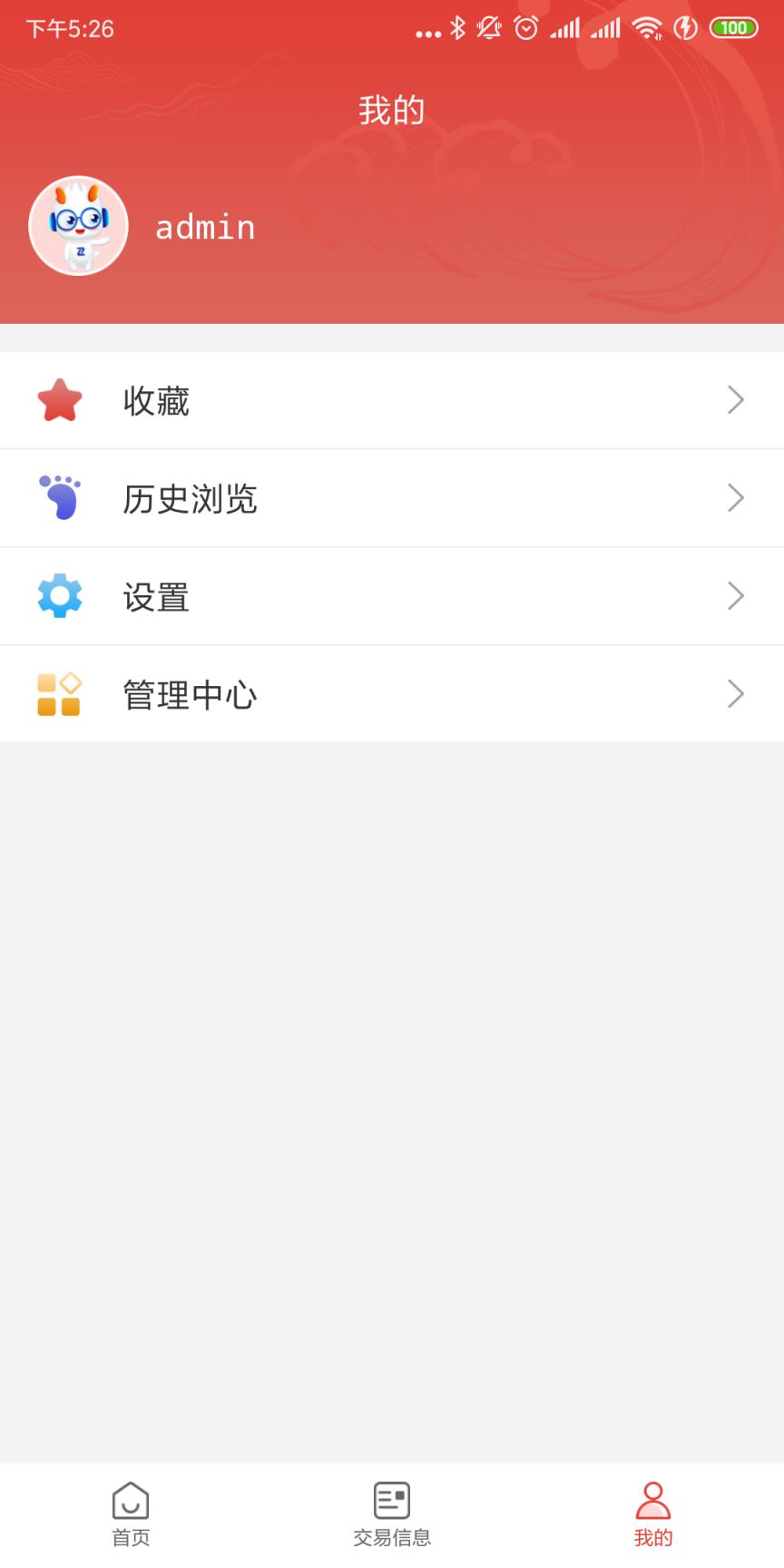The height and width of the screenshot is (1568, 784).
Task: Click the 管理中心 grid icon
Action: point(58,693)
